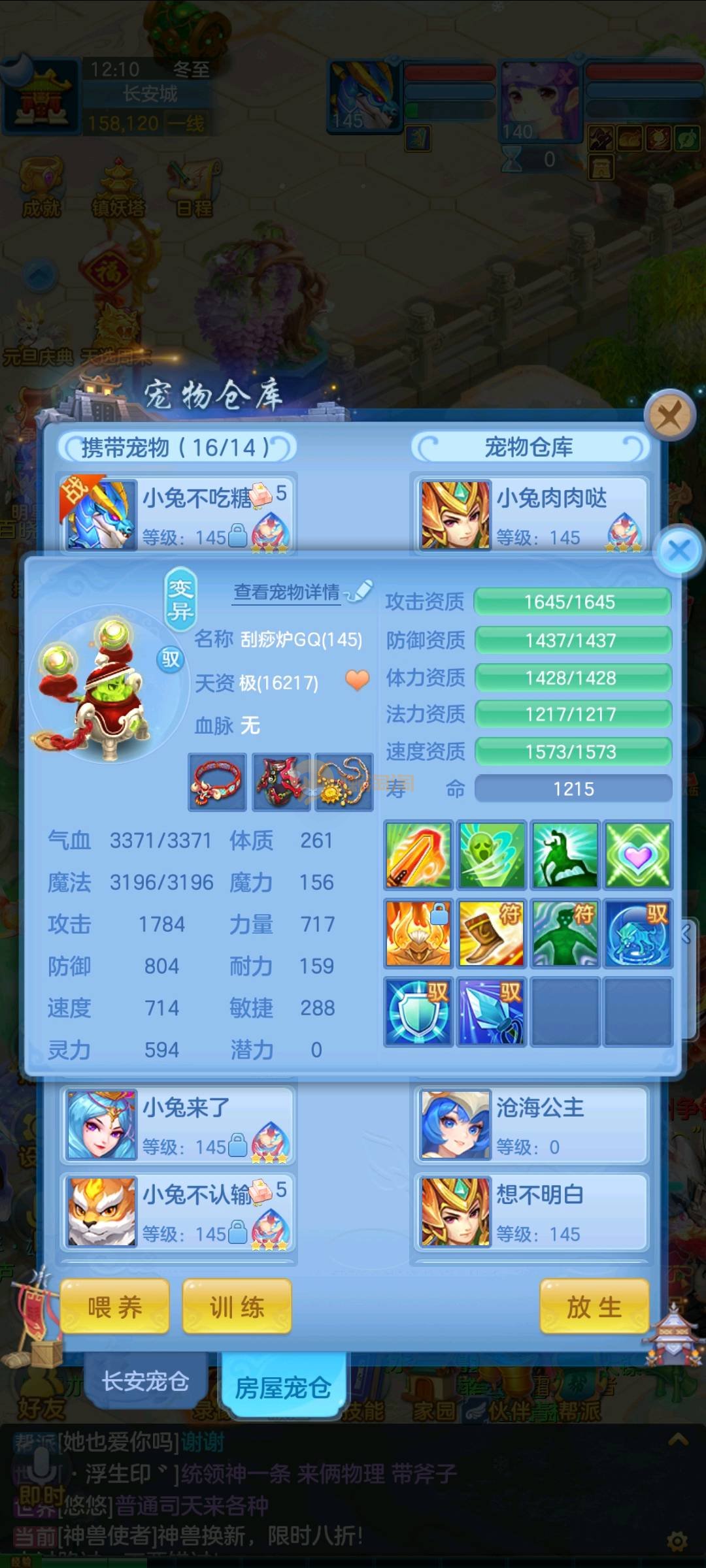Tap the 放生 button
706x1568 pixels.
click(594, 1307)
